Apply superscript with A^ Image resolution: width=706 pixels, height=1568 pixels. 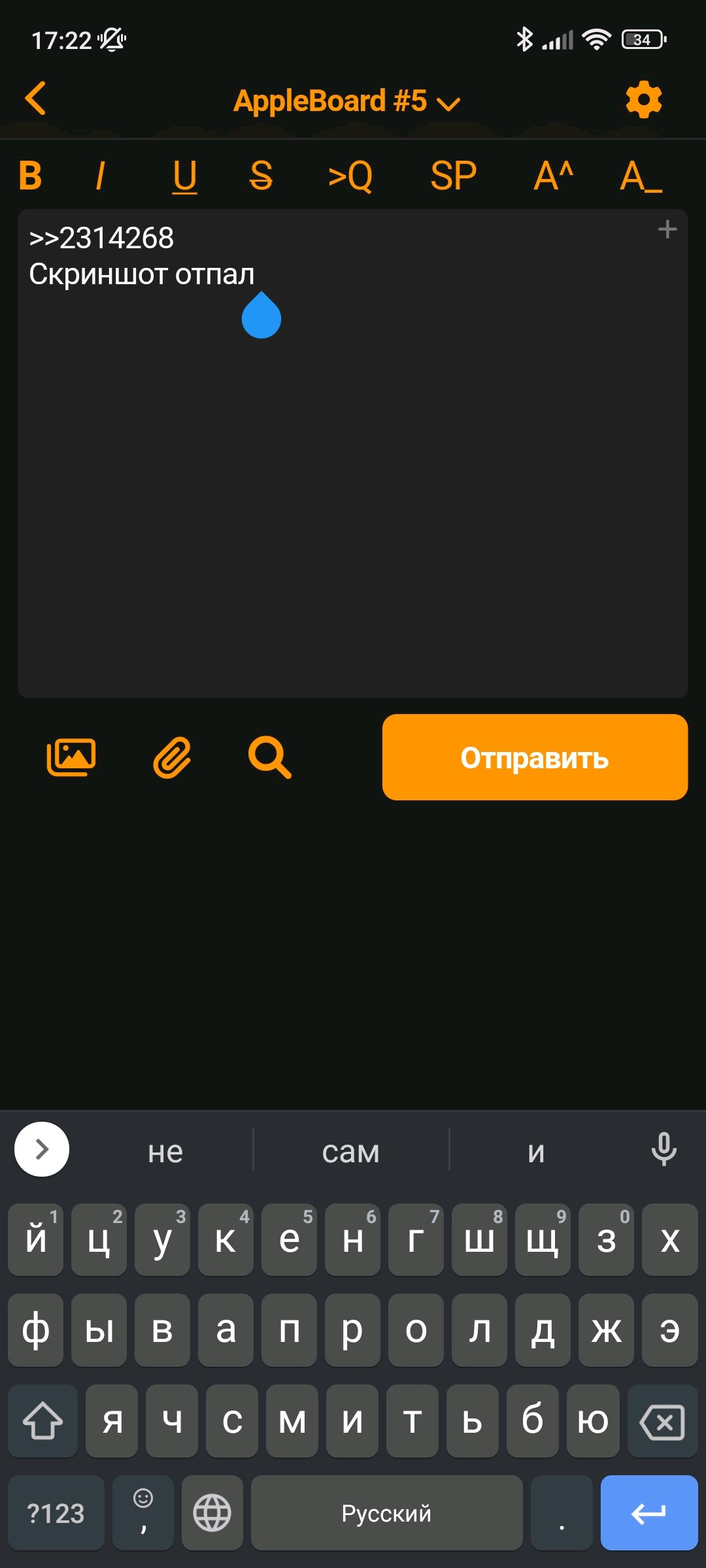pyautogui.click(x=553, y=176)
